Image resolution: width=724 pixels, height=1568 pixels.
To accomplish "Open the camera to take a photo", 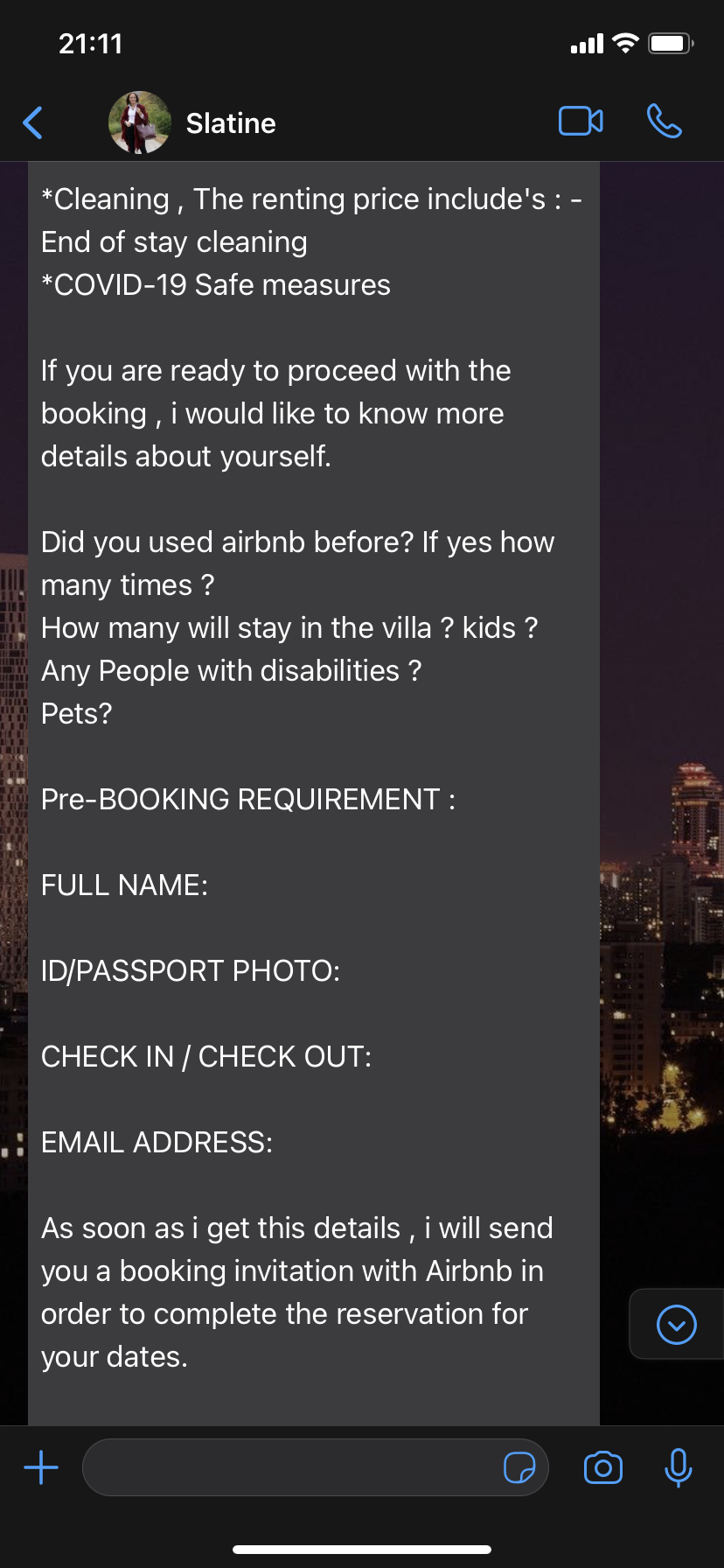I will pos(602,1467).
